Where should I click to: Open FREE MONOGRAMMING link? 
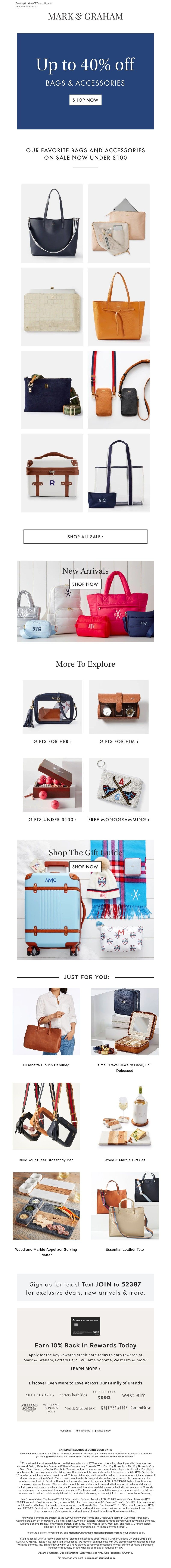click(x=119, y=819)
